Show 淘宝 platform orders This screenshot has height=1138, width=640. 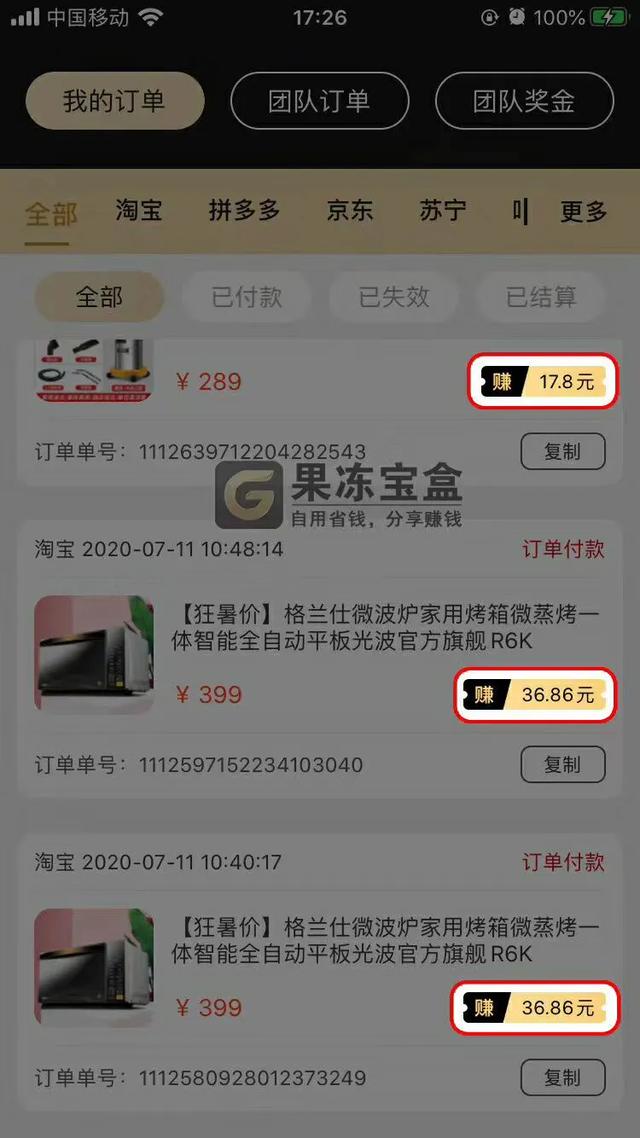click(x=139, y=211)
